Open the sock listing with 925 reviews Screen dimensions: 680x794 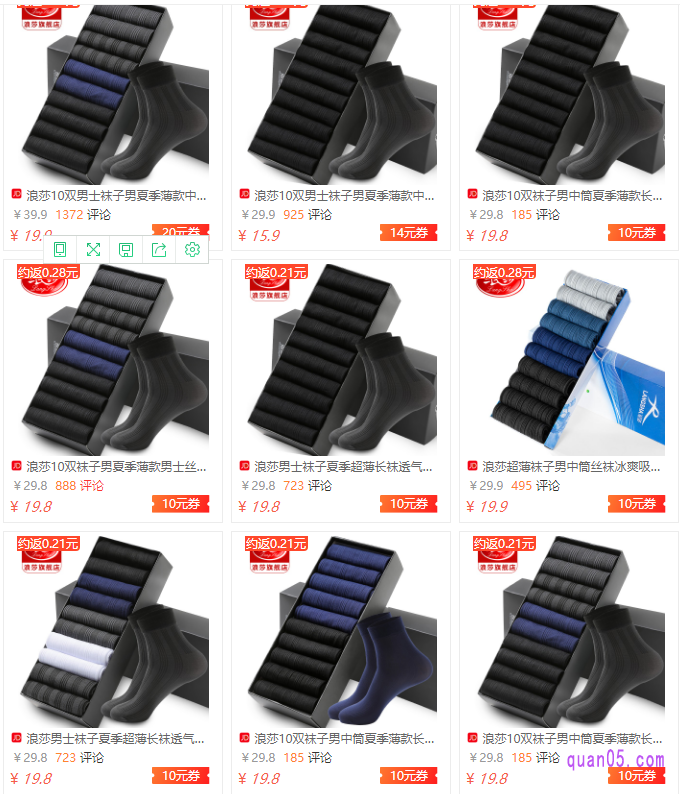tap(344, 196)
